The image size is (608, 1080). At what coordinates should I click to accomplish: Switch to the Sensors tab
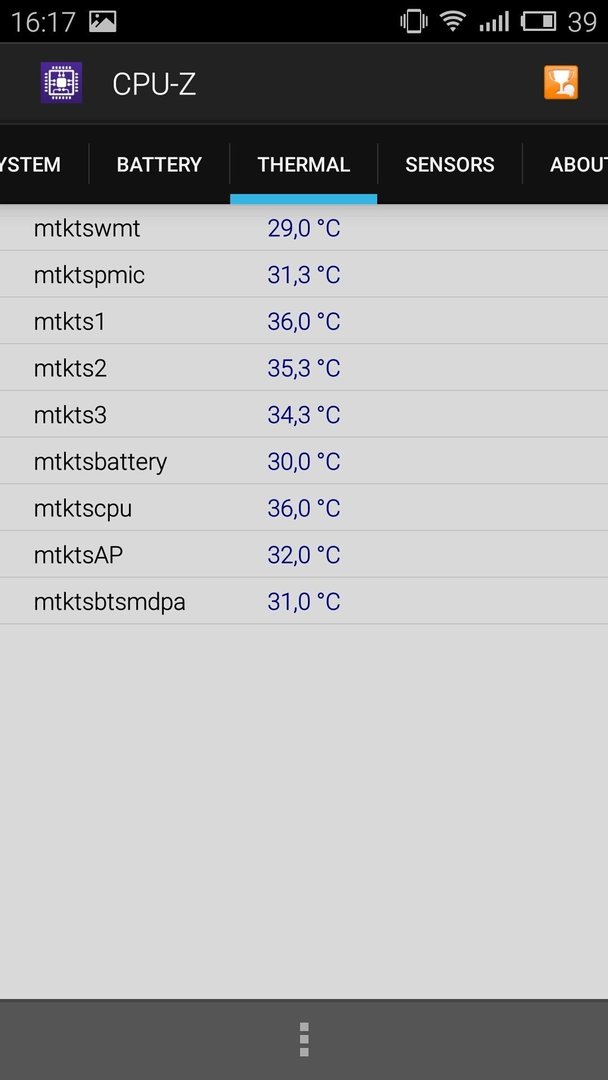pyautogui.click(x=450, y=165)
